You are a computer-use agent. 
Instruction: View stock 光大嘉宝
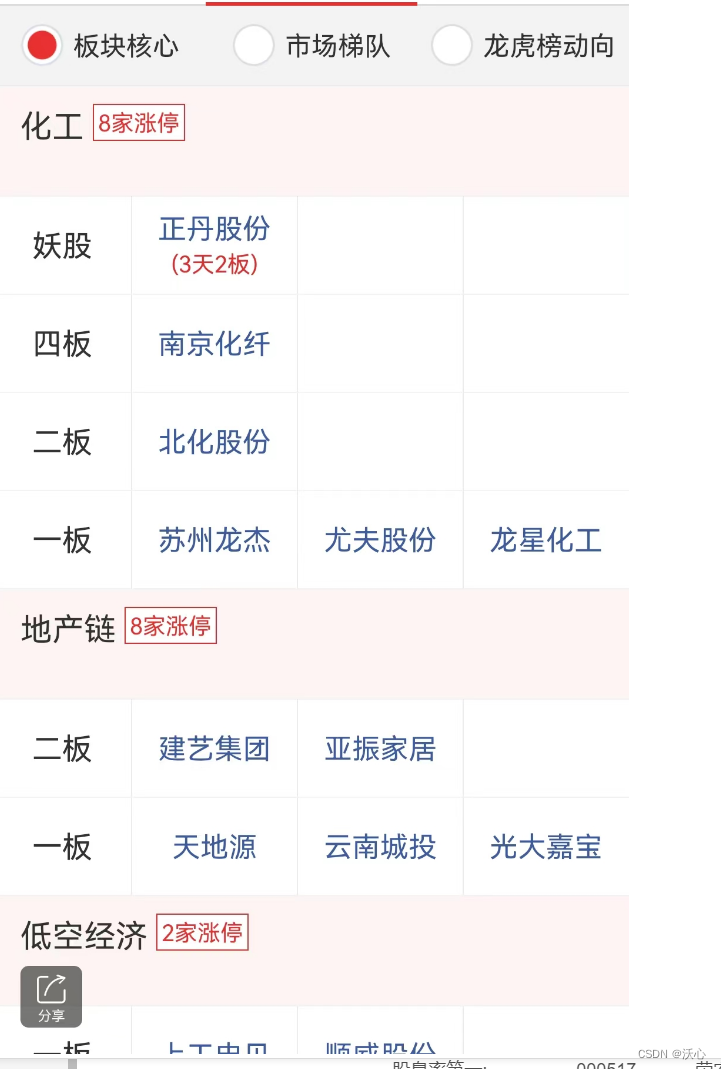(546, 847)
